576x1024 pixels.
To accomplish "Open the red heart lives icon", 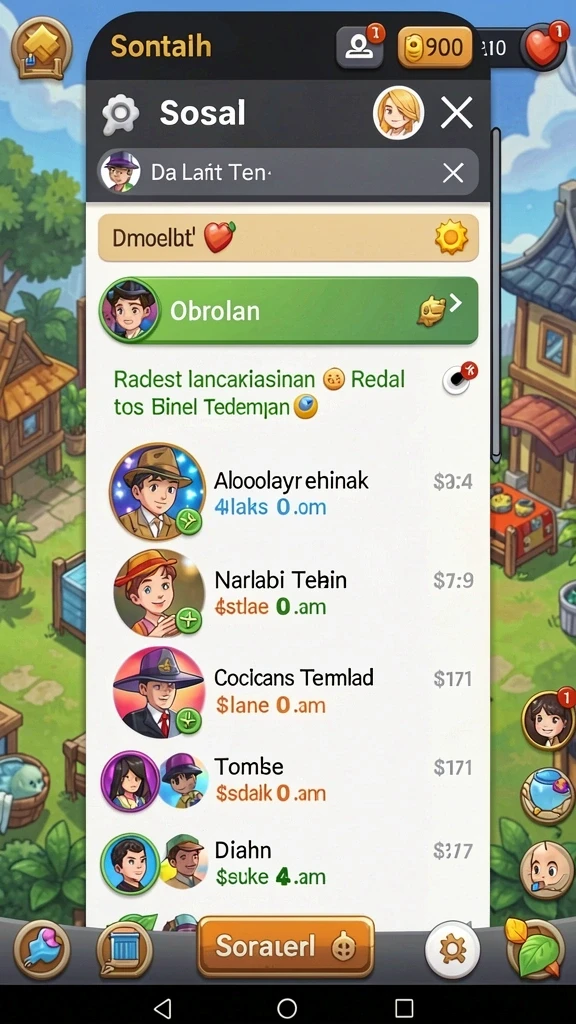I will (x=545, y=48).
